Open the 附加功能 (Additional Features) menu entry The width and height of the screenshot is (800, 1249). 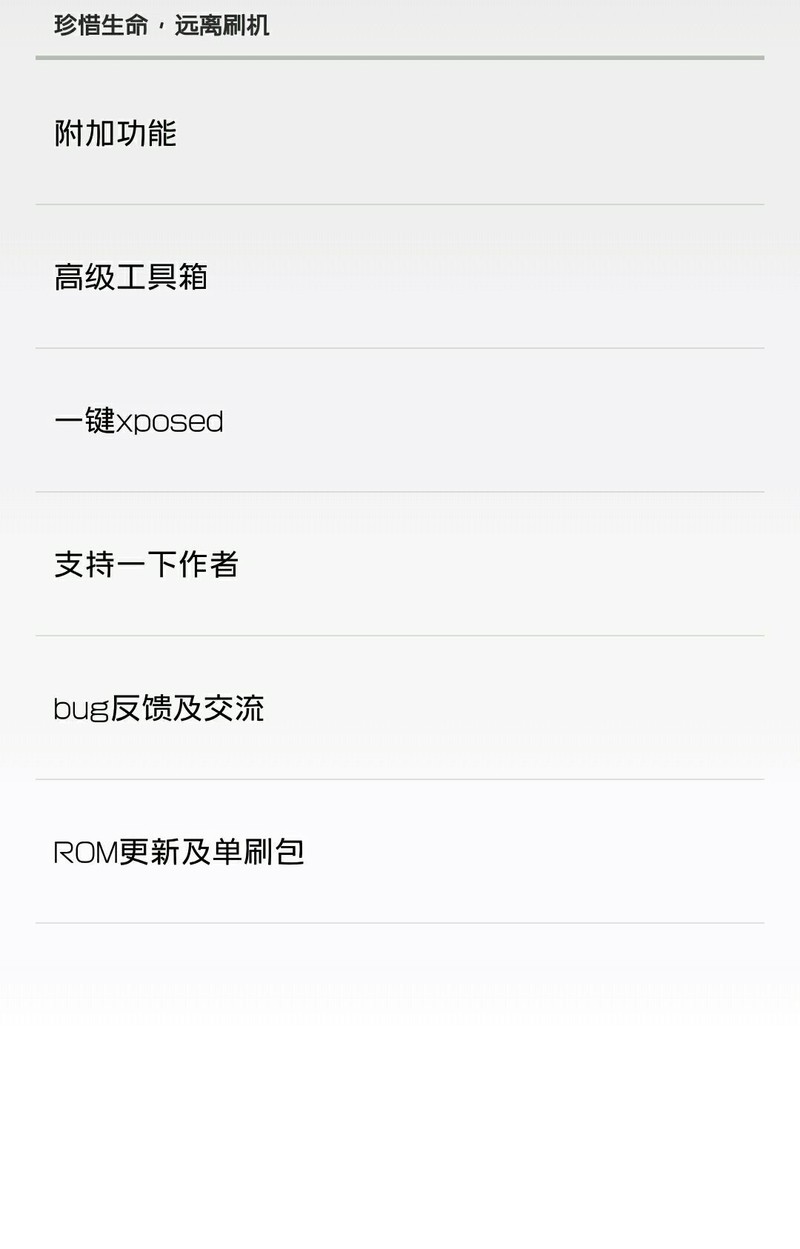pyautogui.click(x=117, y=133)
